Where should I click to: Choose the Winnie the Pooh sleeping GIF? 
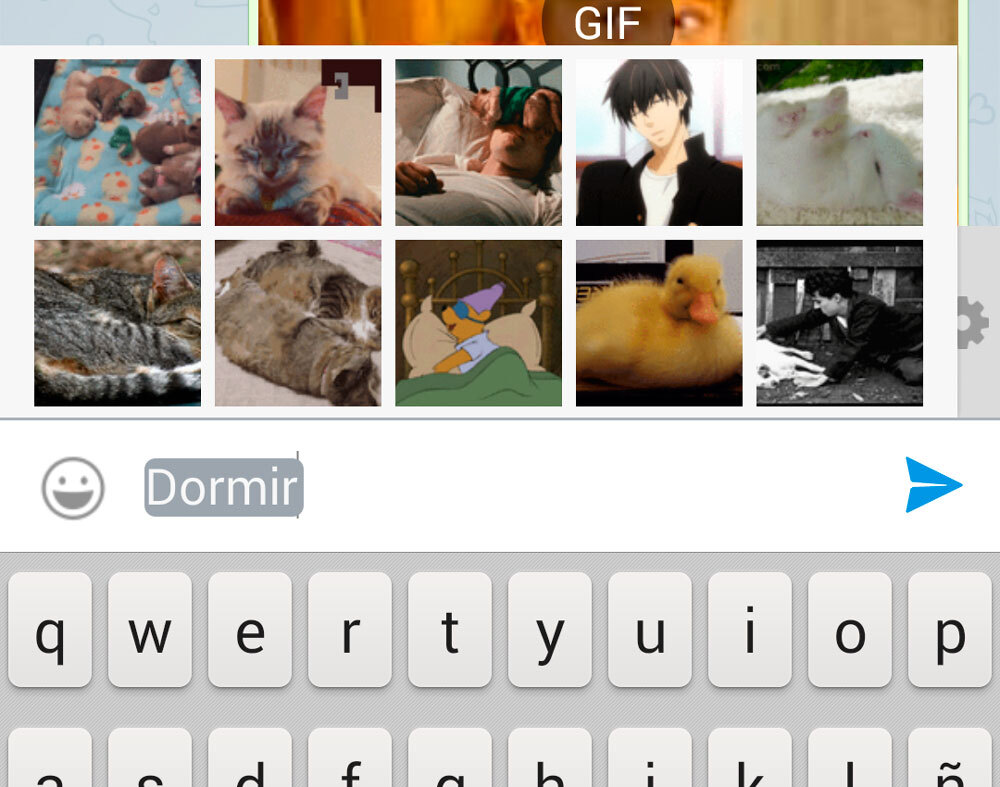coord(478,323)
